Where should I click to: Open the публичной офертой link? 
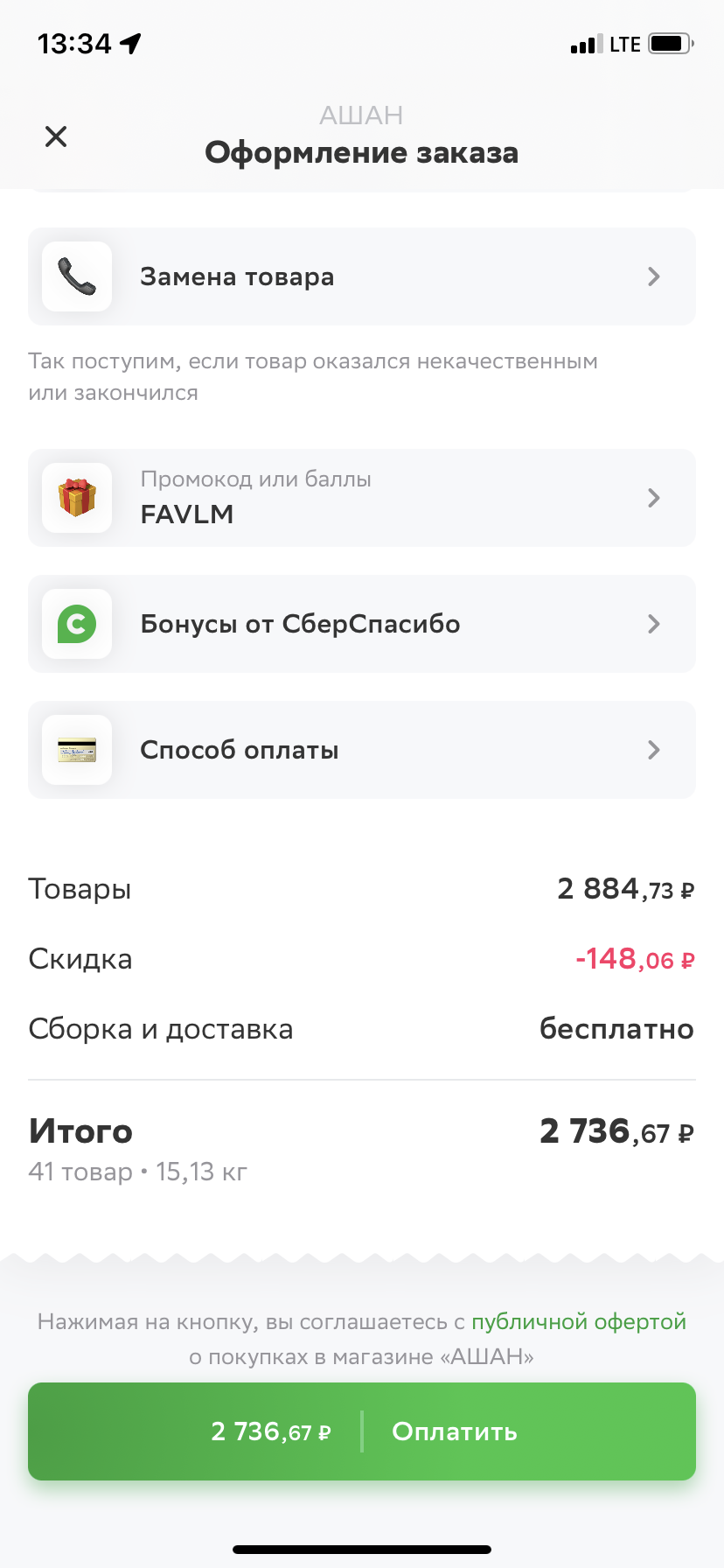pyautogui.click(x=579, y=1321)
